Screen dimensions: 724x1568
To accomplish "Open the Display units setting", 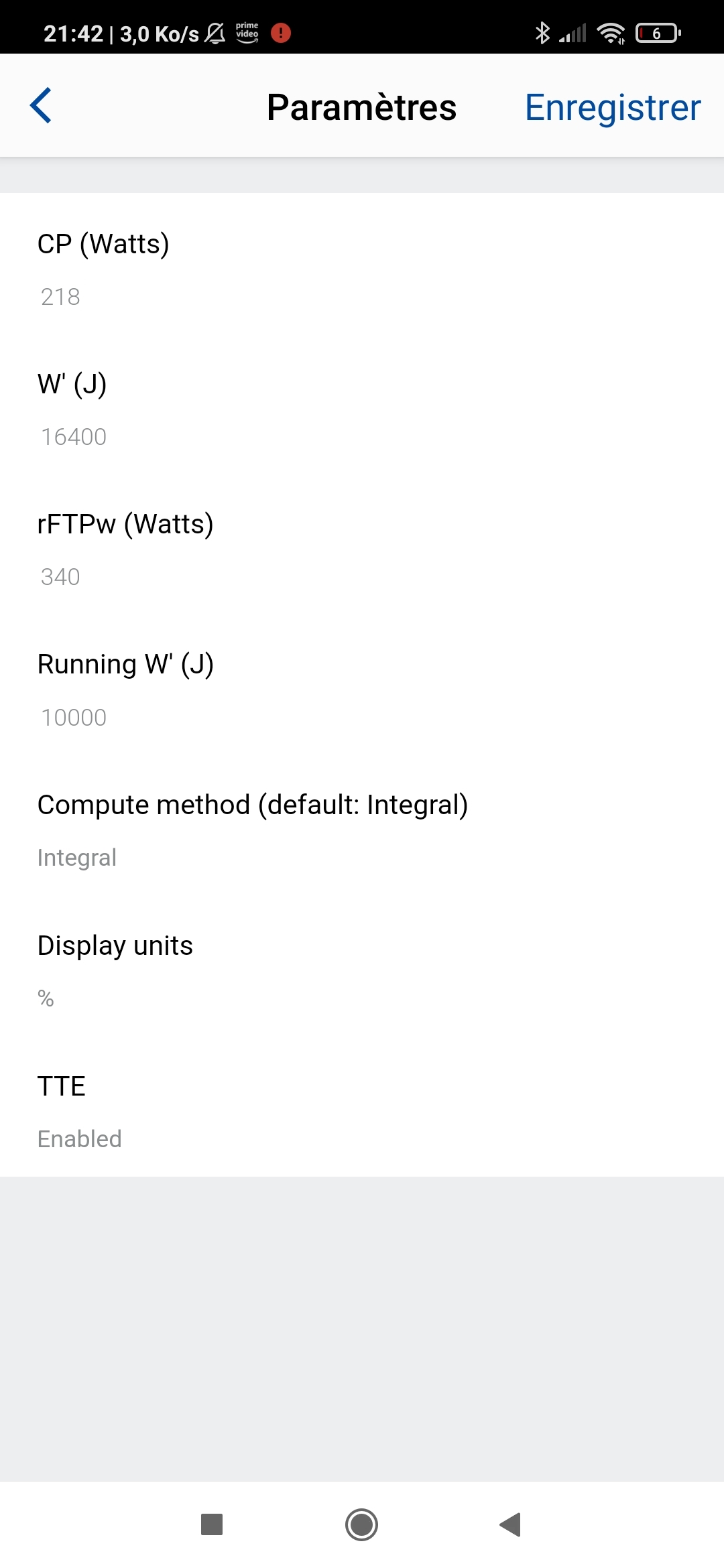I will click(x=362, y=971).
